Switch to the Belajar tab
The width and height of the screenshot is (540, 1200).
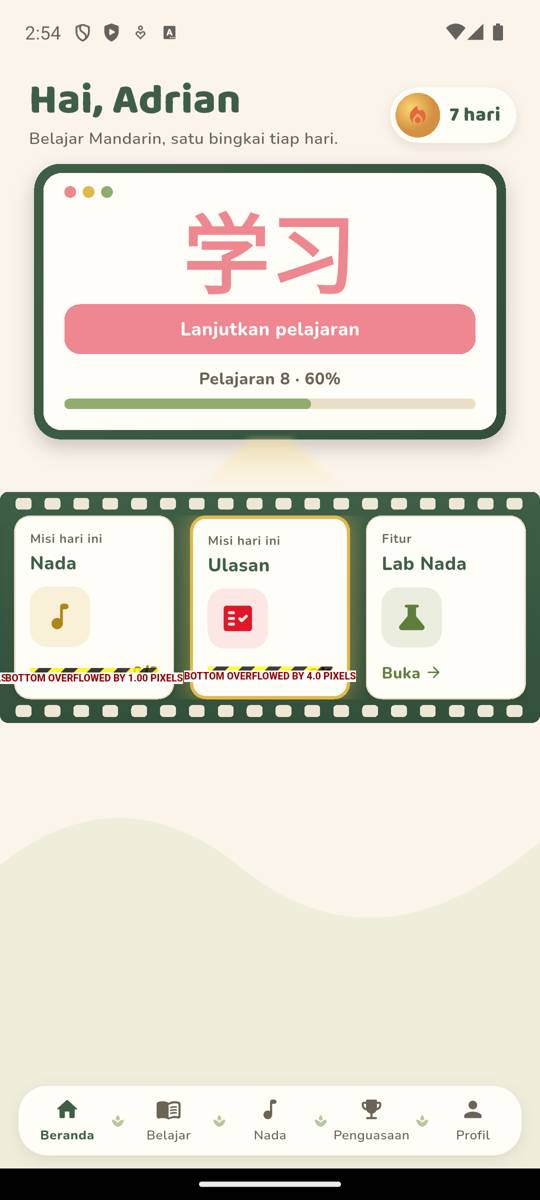coord(168,1121)
